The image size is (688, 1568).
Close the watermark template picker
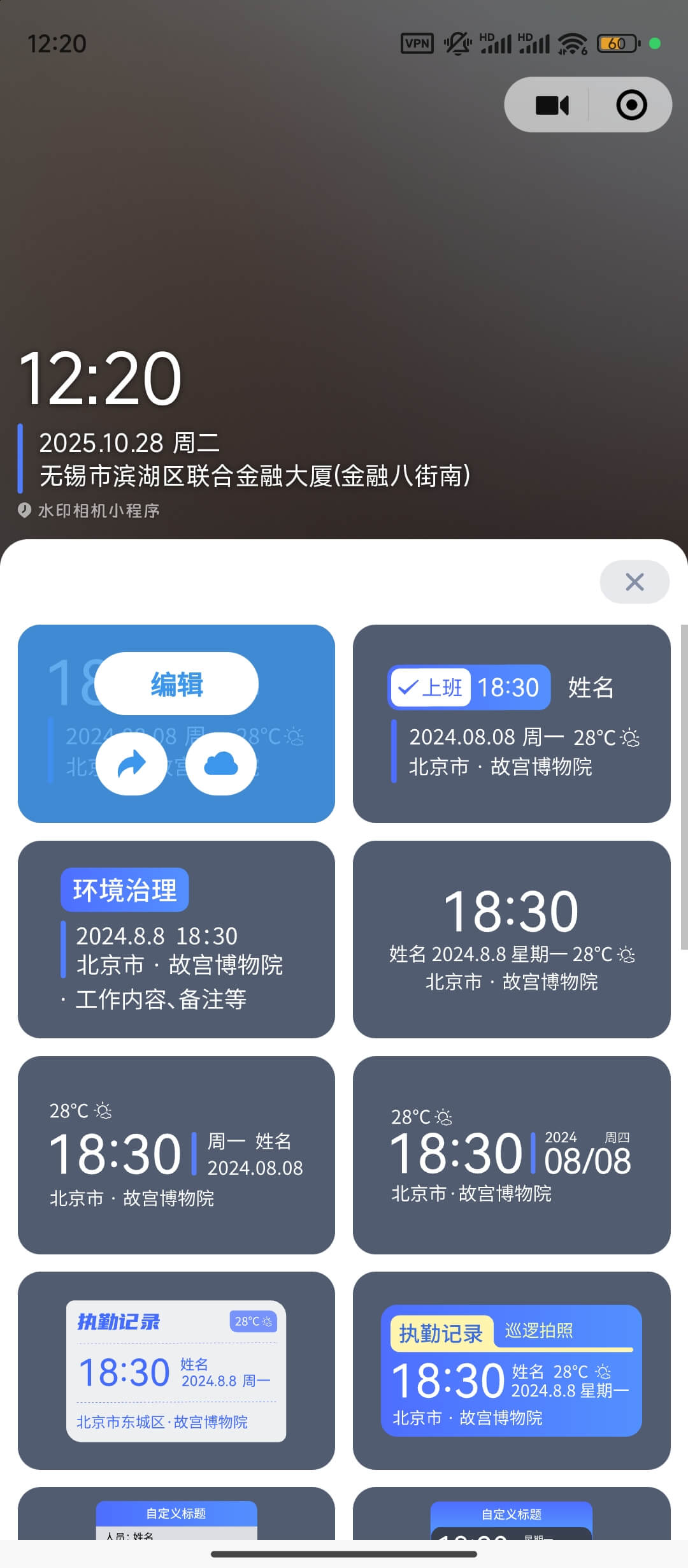tap(634, 581)
